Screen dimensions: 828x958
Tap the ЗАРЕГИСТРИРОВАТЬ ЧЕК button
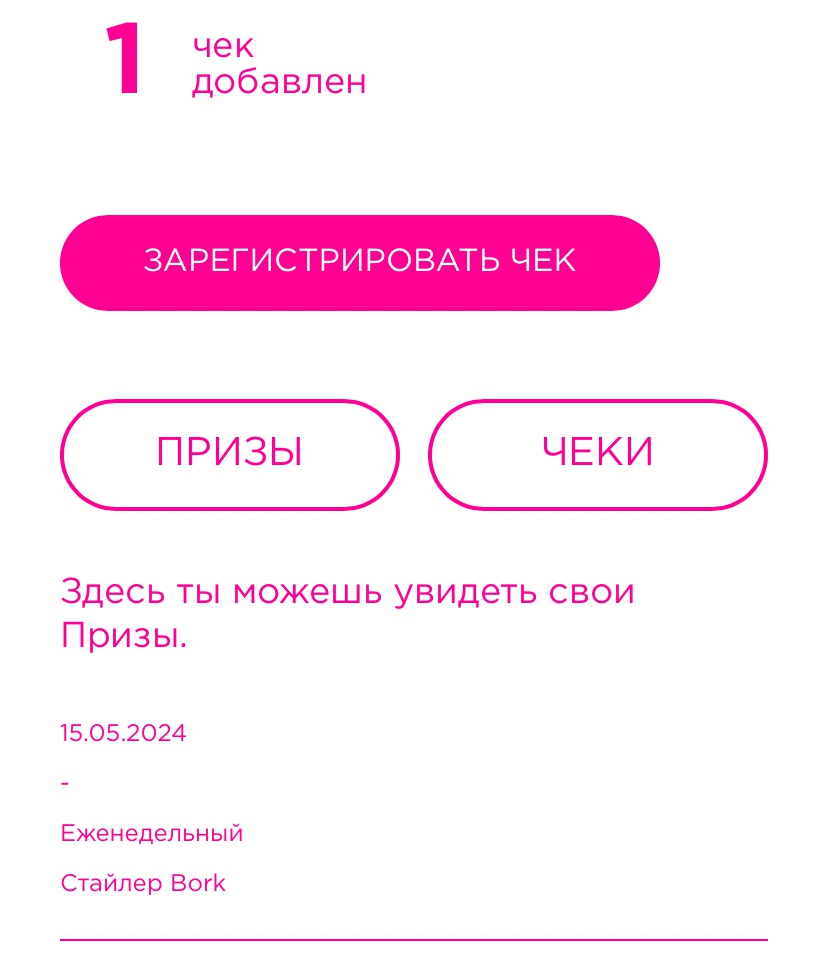360,262
